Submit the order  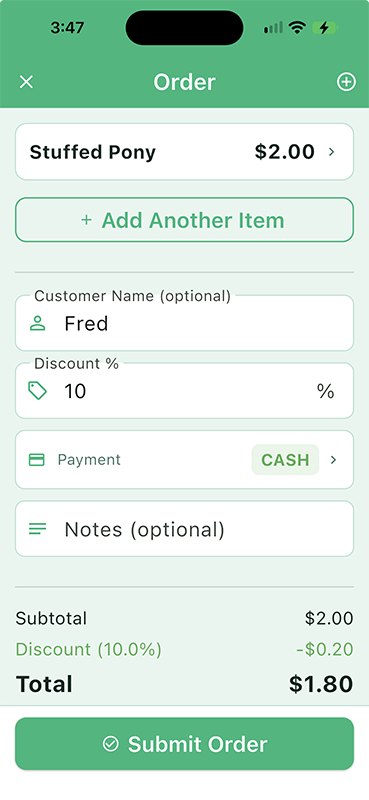click(184, 744)
